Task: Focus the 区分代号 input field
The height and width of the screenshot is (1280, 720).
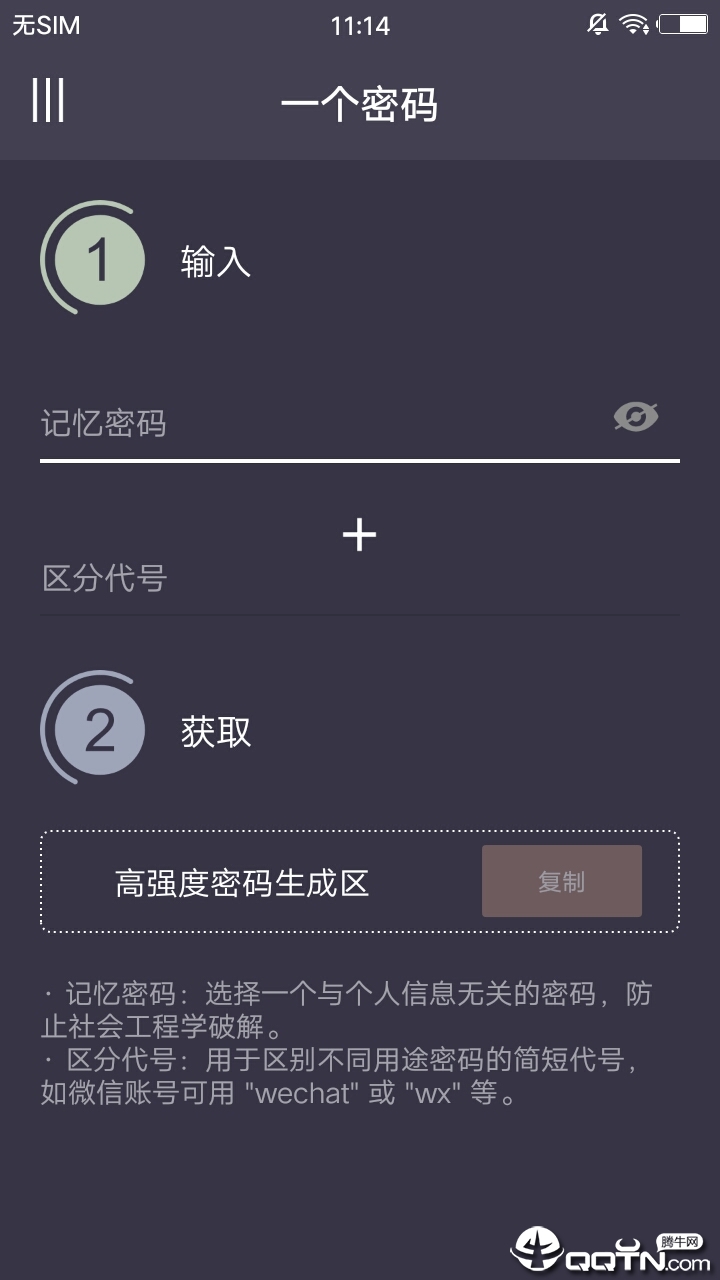Action: 360,579
